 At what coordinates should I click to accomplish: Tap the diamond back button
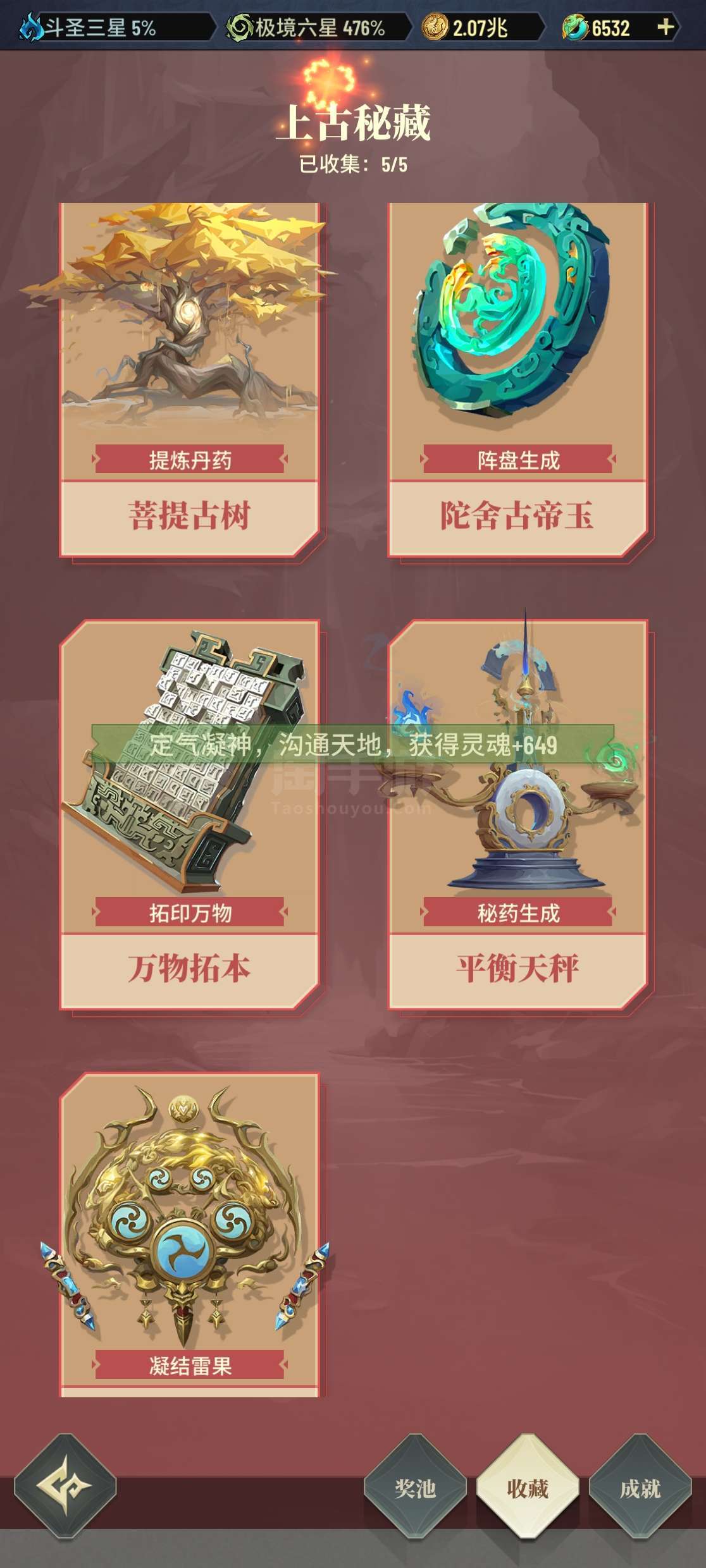(65, 1486)
